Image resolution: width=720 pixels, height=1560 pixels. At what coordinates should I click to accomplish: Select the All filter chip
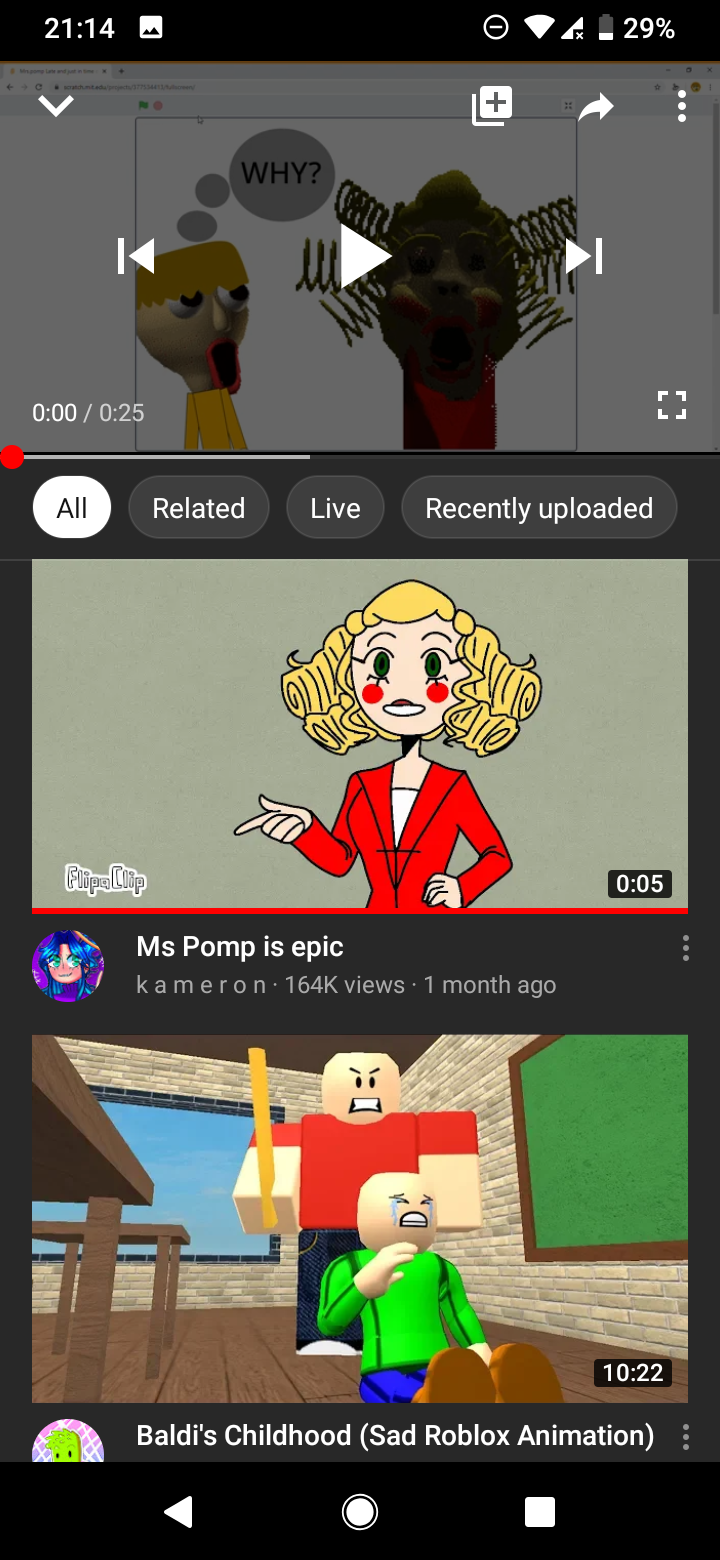pos(72,508)
